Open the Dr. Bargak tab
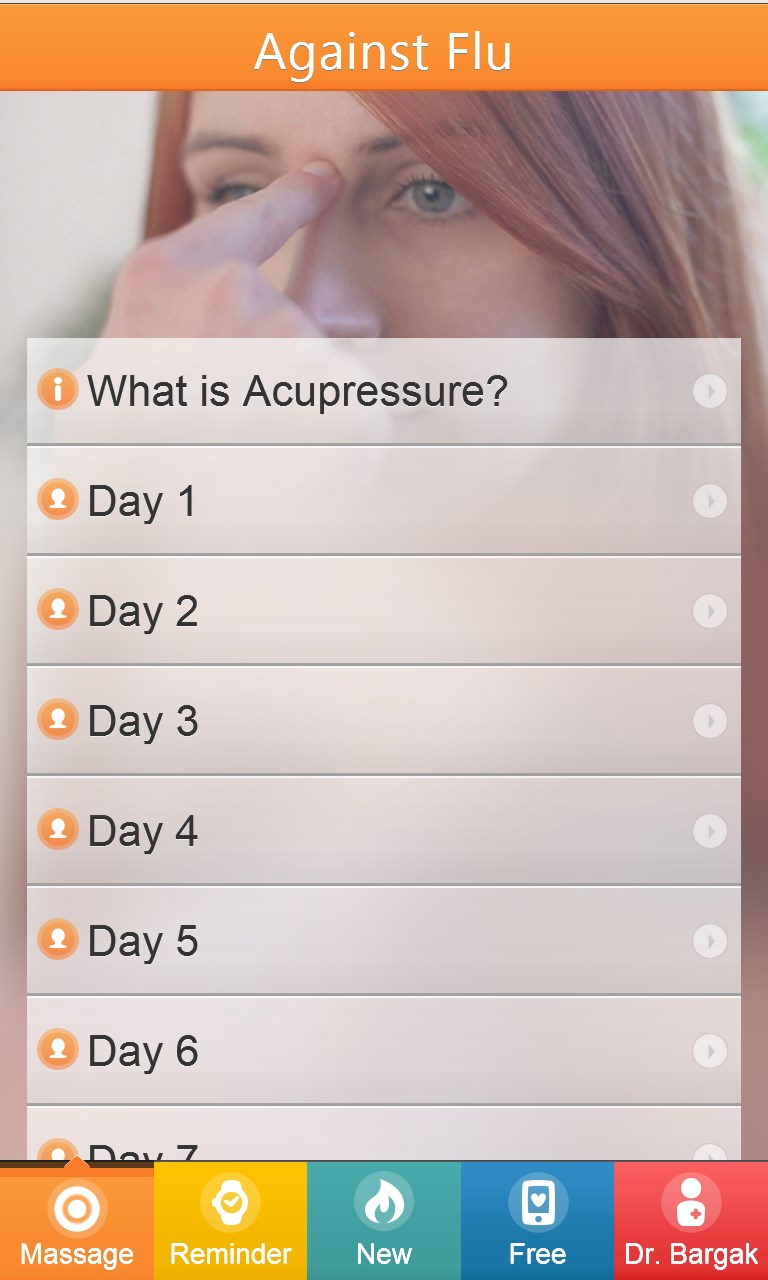 pyautogui.click(x=691, y=1222)
